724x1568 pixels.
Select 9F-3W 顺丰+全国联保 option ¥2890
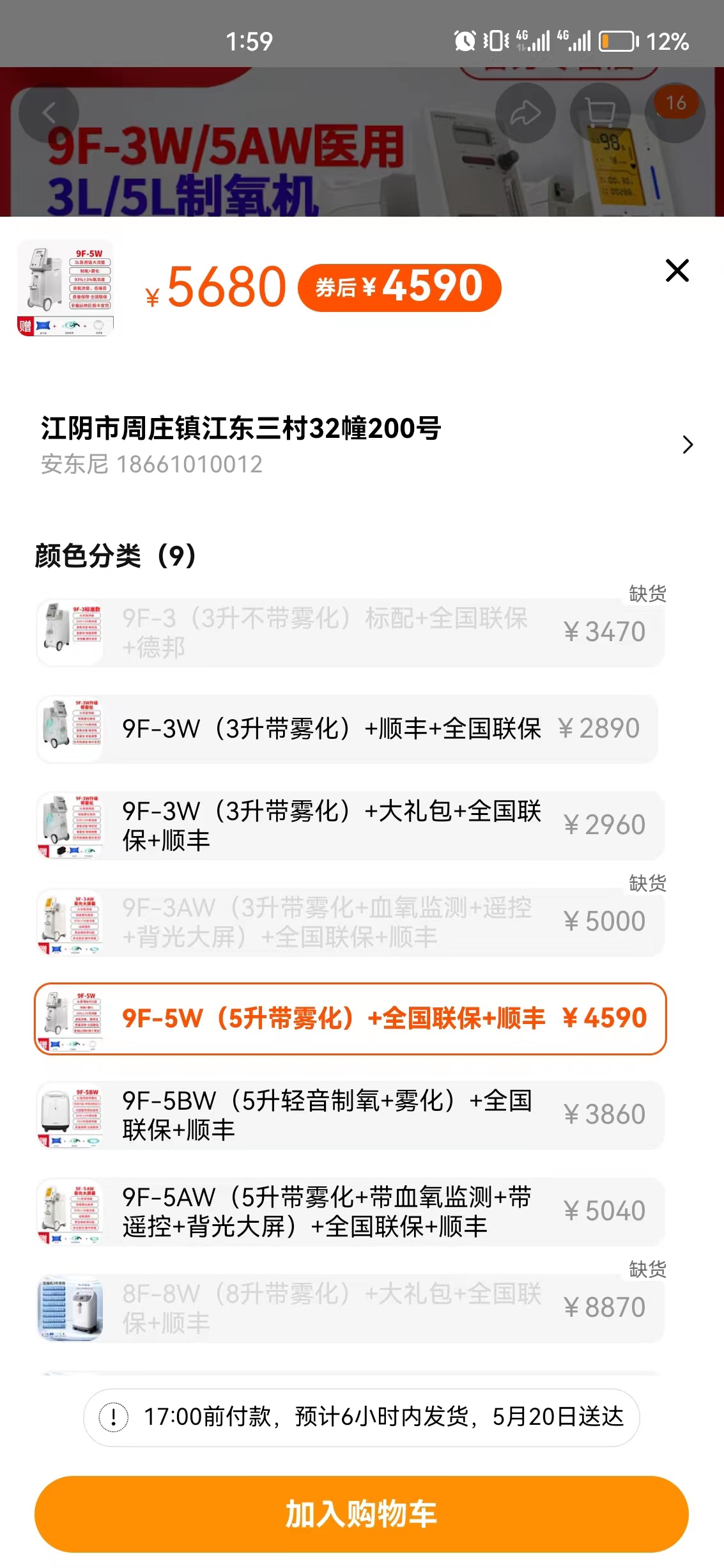(348, 729)
